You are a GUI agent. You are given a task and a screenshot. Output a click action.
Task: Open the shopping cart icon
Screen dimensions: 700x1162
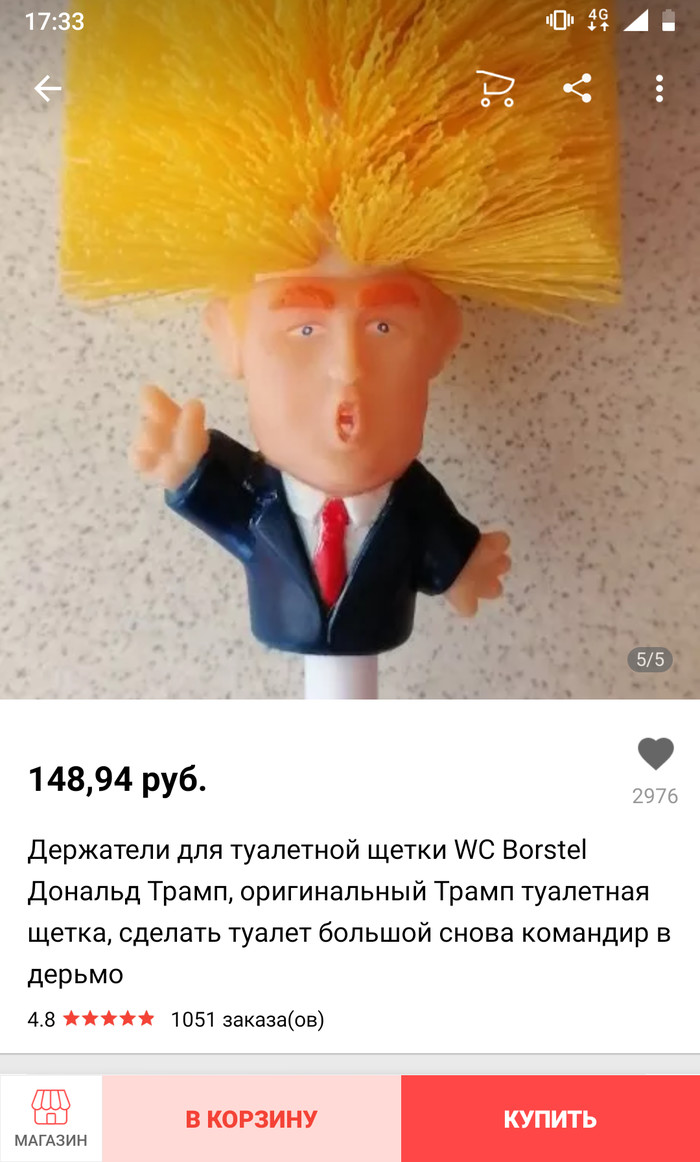[x=495, y=89]
